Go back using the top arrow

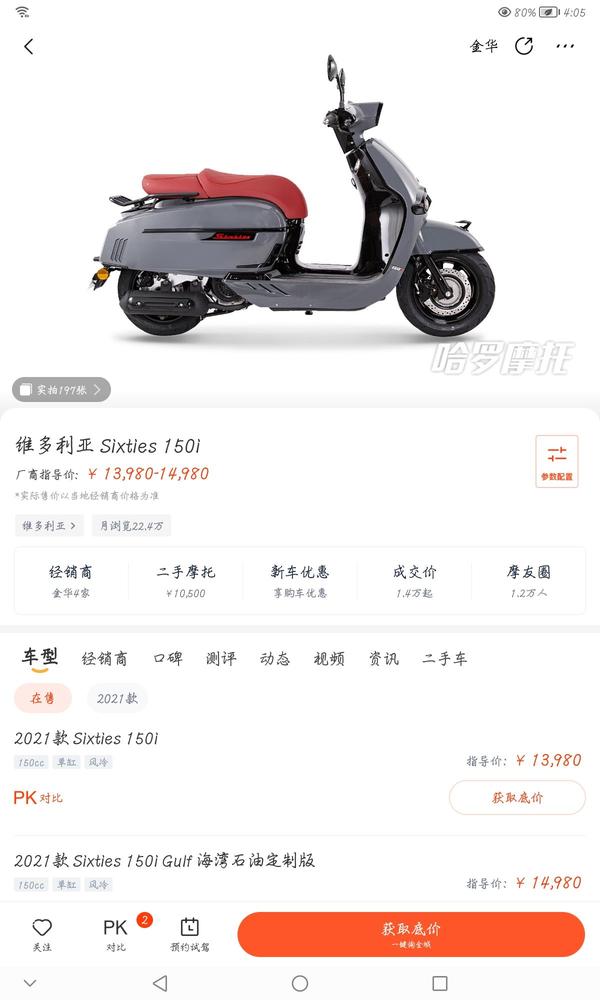coord(28,46)
